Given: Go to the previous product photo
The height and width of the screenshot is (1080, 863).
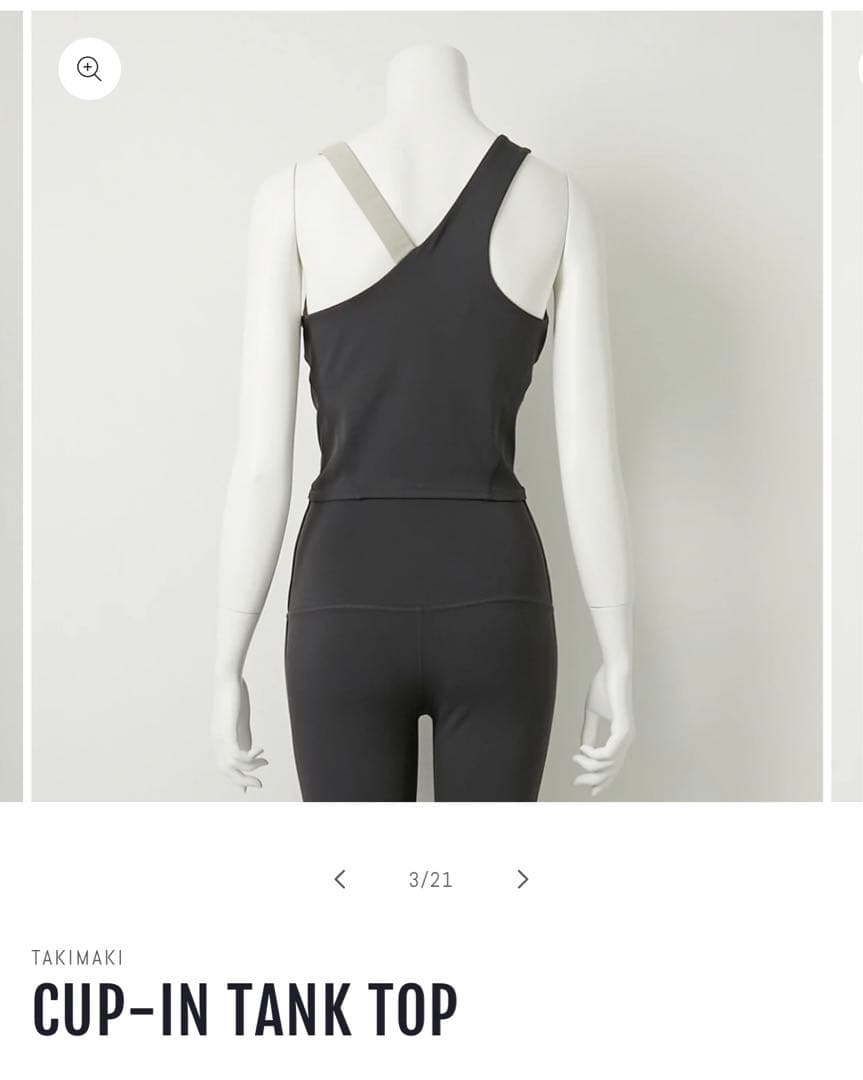Looking at the screenshot, I should point(340,879).
